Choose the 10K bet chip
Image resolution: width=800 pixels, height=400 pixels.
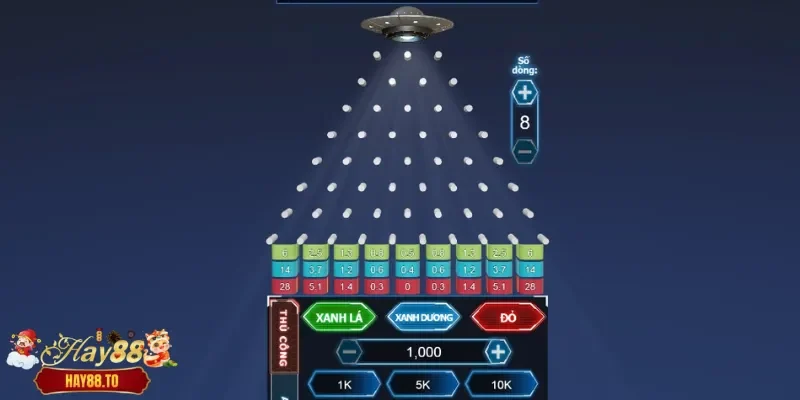tap(504, 384)
